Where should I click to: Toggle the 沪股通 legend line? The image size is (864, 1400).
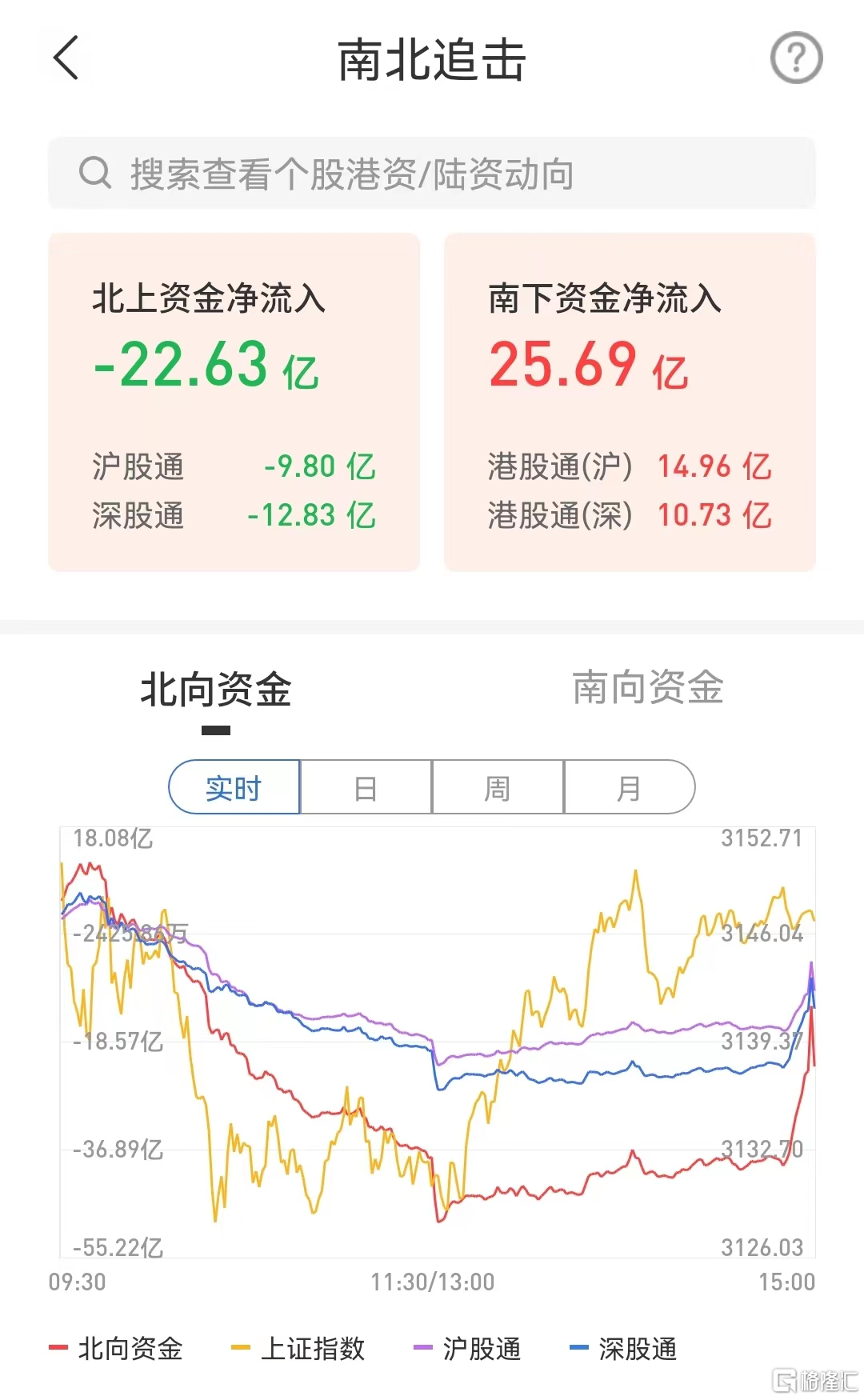coord(467,1349)
